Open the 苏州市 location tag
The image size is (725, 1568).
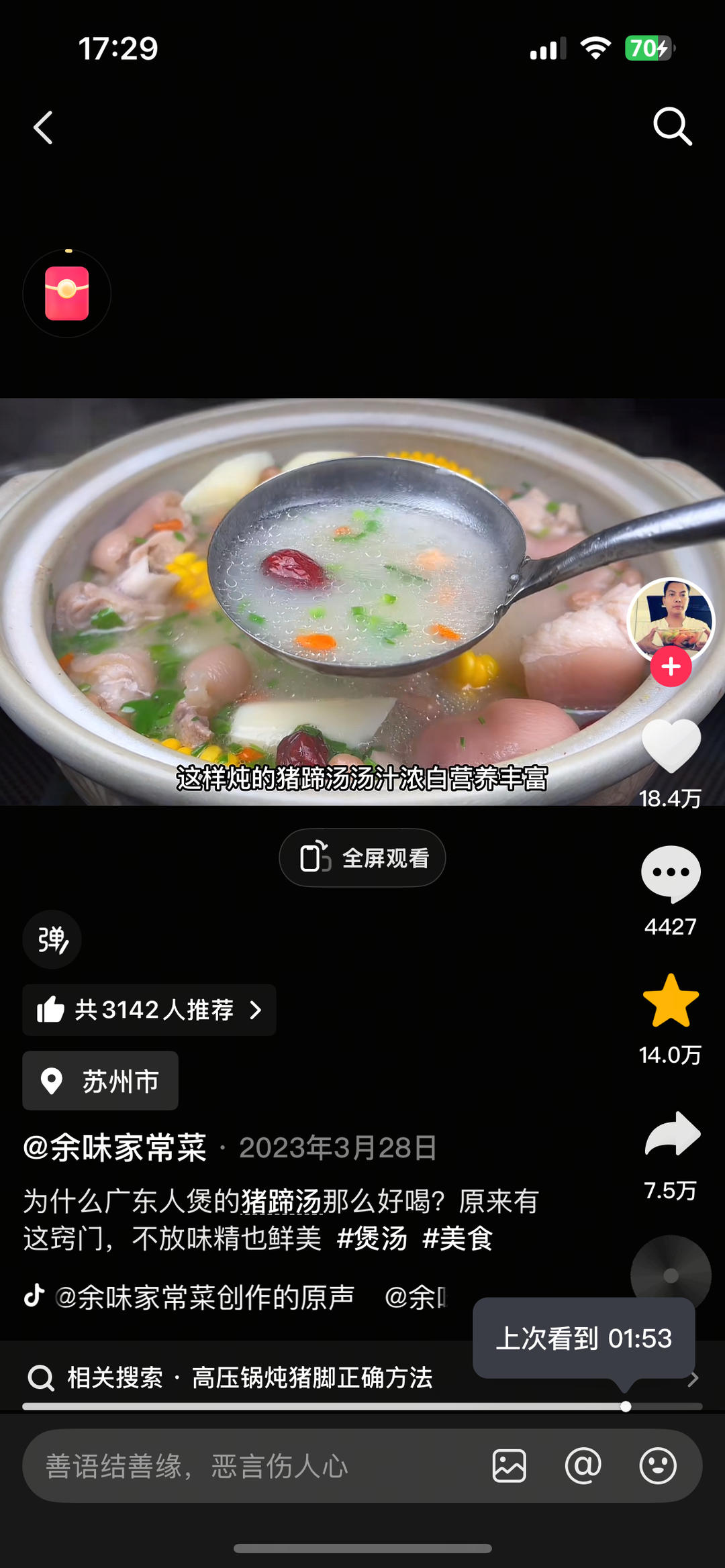[101, 1081]
